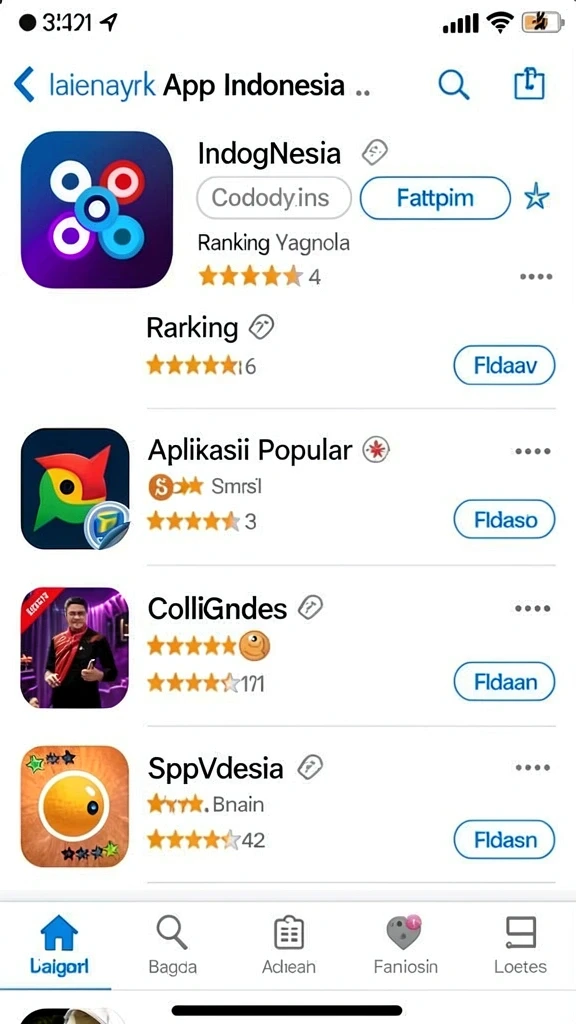Tap the Fldasn button for SppVdesia

(504, 839)
